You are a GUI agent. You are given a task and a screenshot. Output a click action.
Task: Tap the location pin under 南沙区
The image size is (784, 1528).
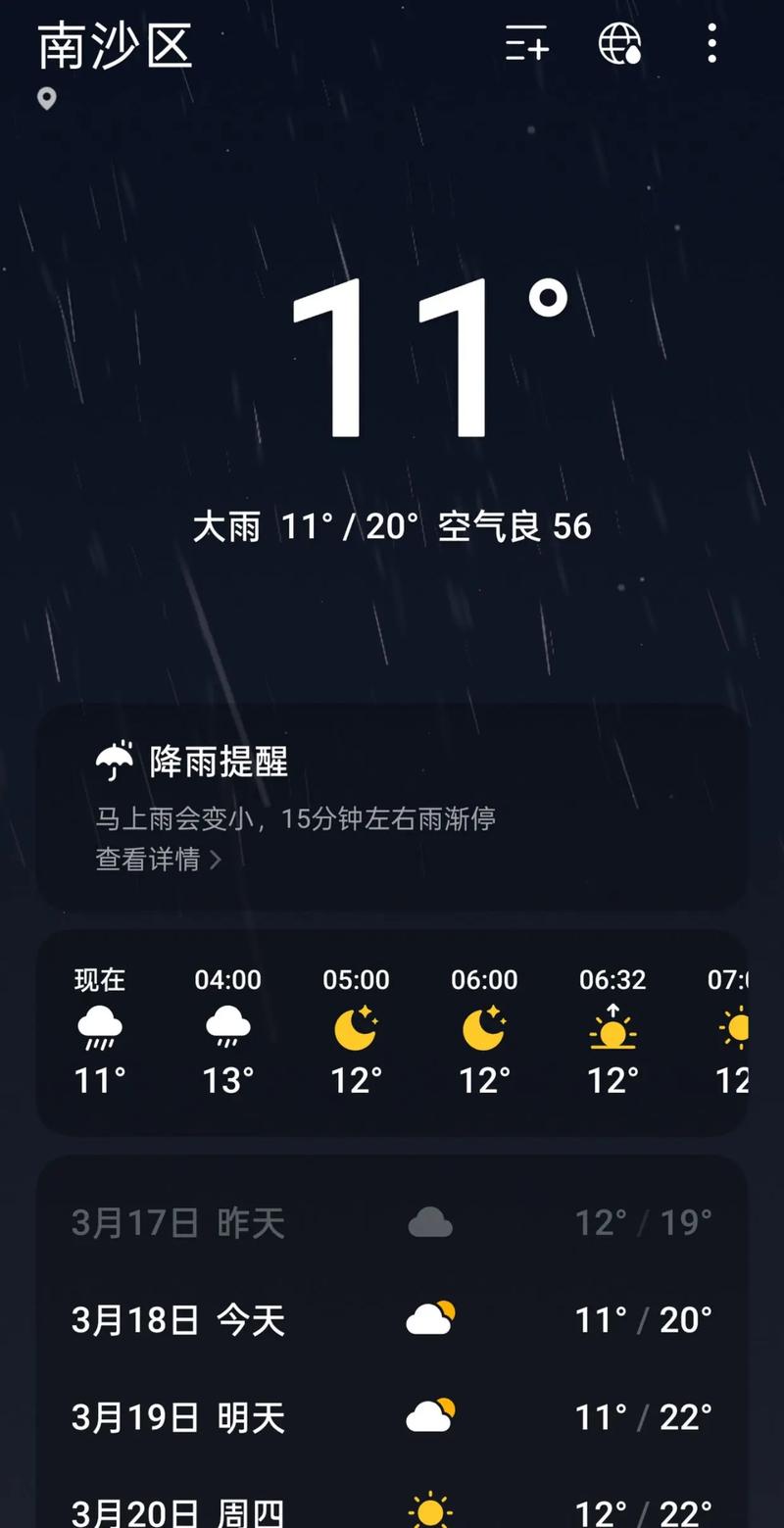[46, 101]
